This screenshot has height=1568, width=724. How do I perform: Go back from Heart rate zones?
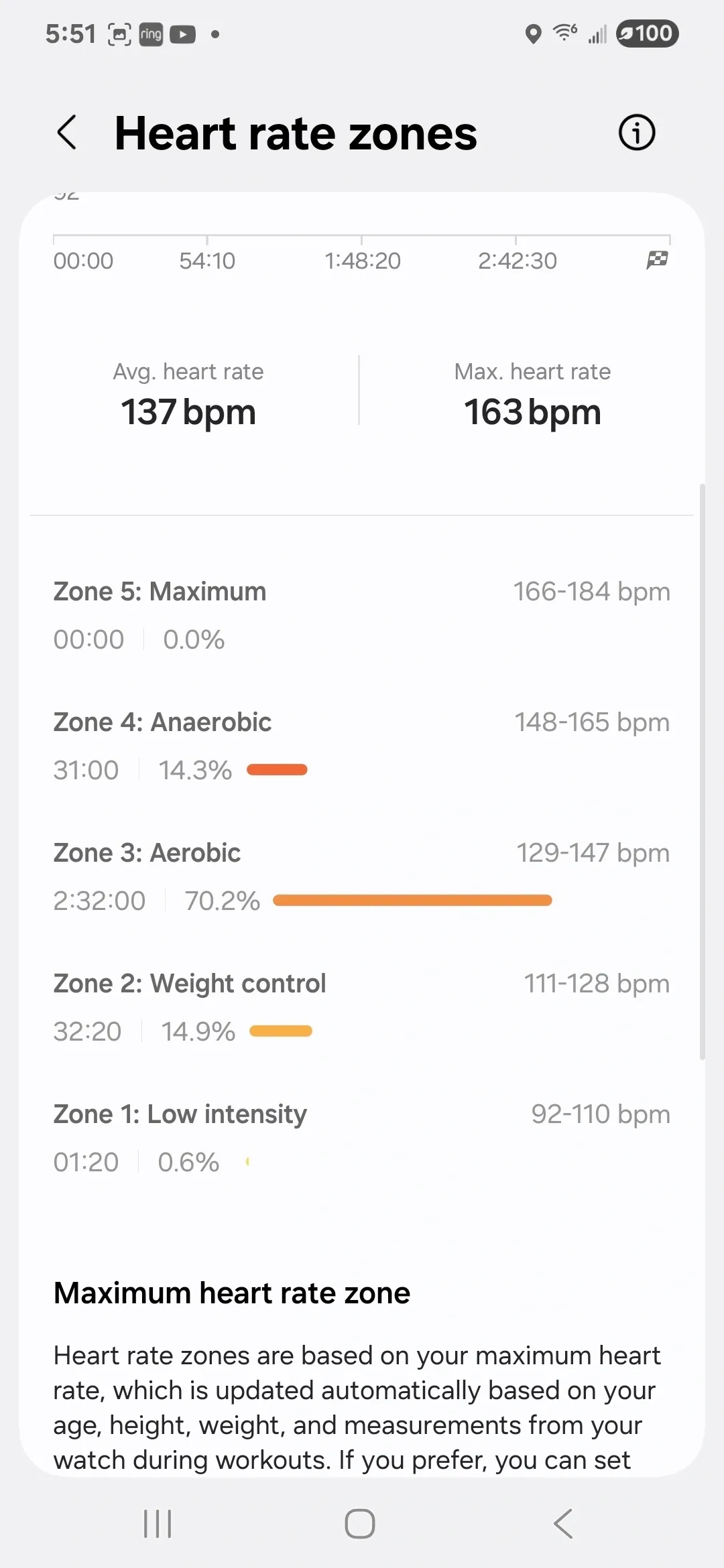point(67,132)
